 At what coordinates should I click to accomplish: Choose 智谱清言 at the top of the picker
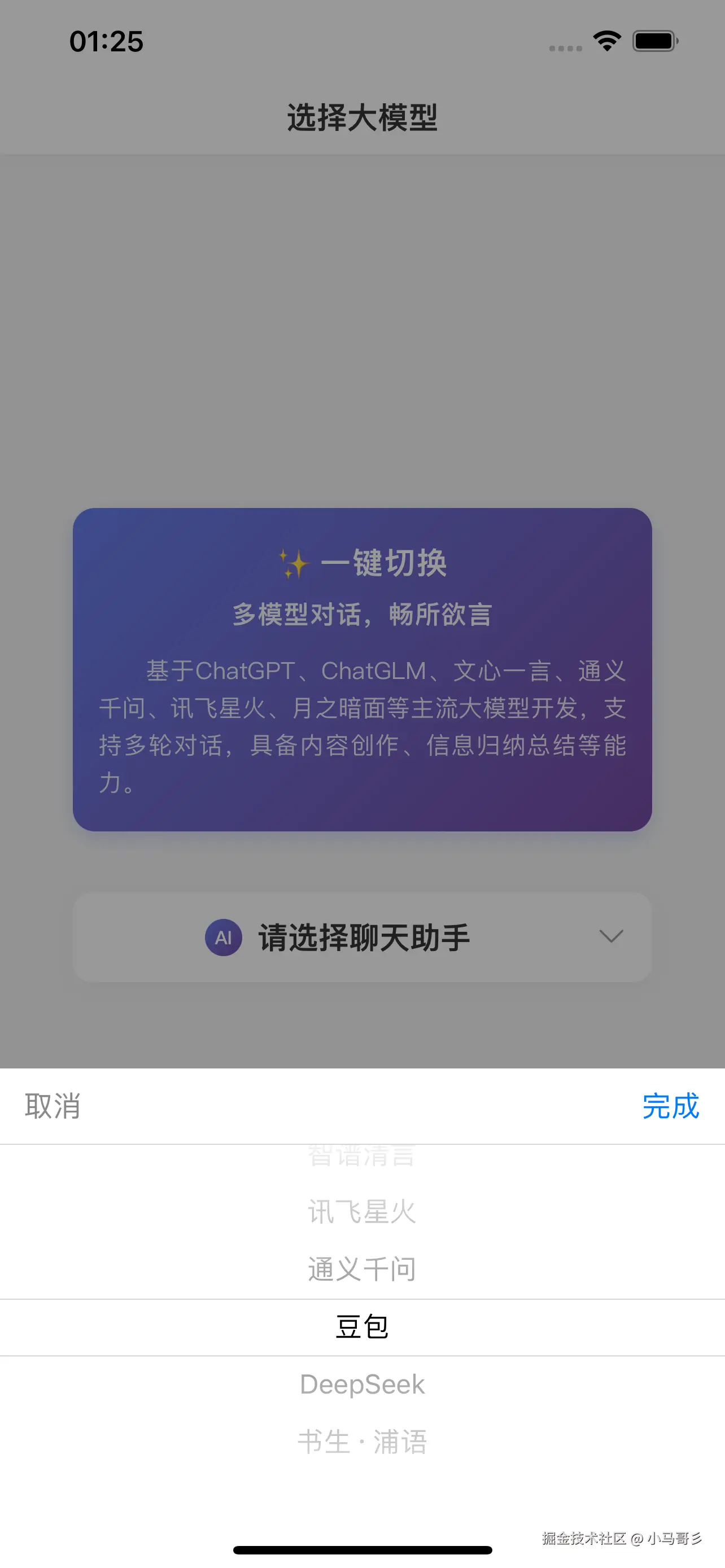362,1157
